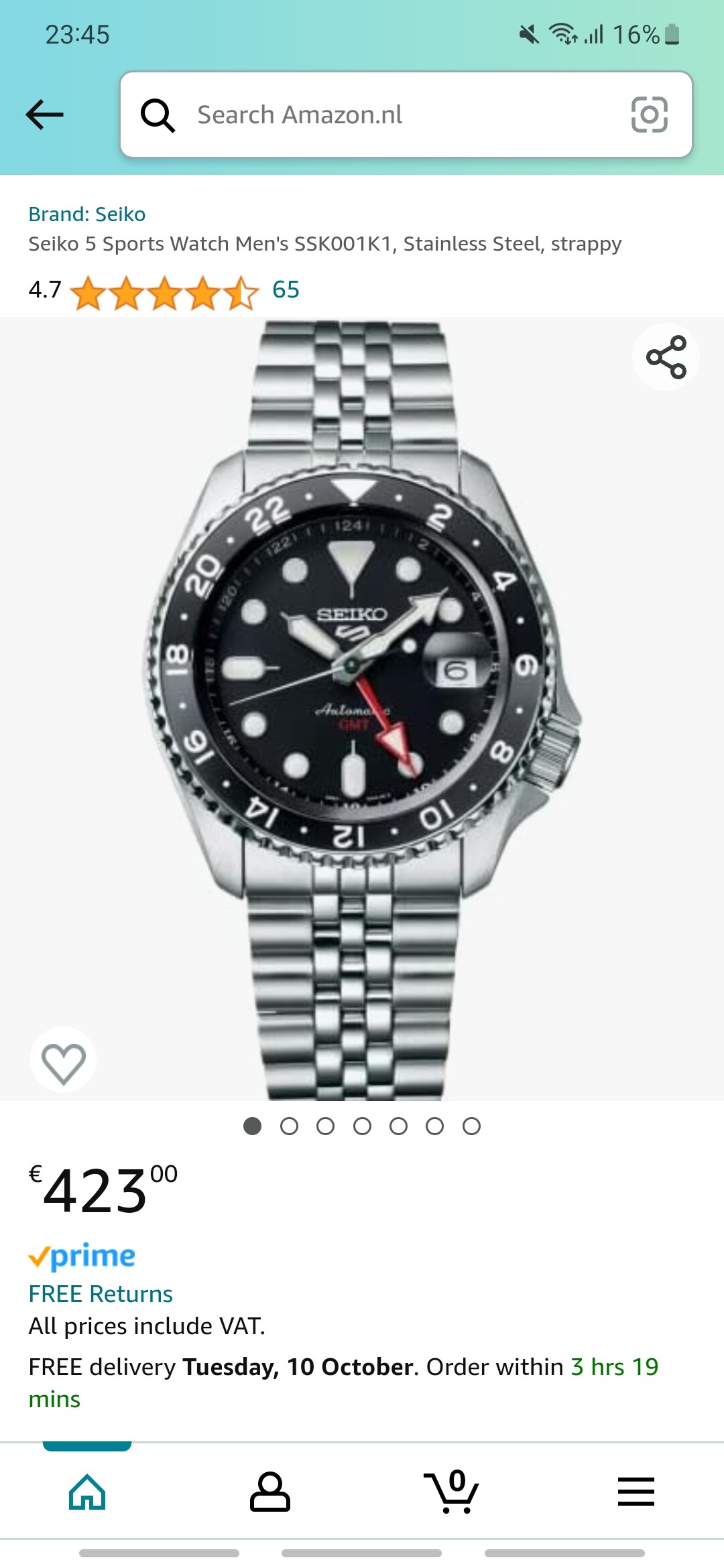Open the hamburger menu tab
This screenshot has width=724, height=1568.
636,1492
